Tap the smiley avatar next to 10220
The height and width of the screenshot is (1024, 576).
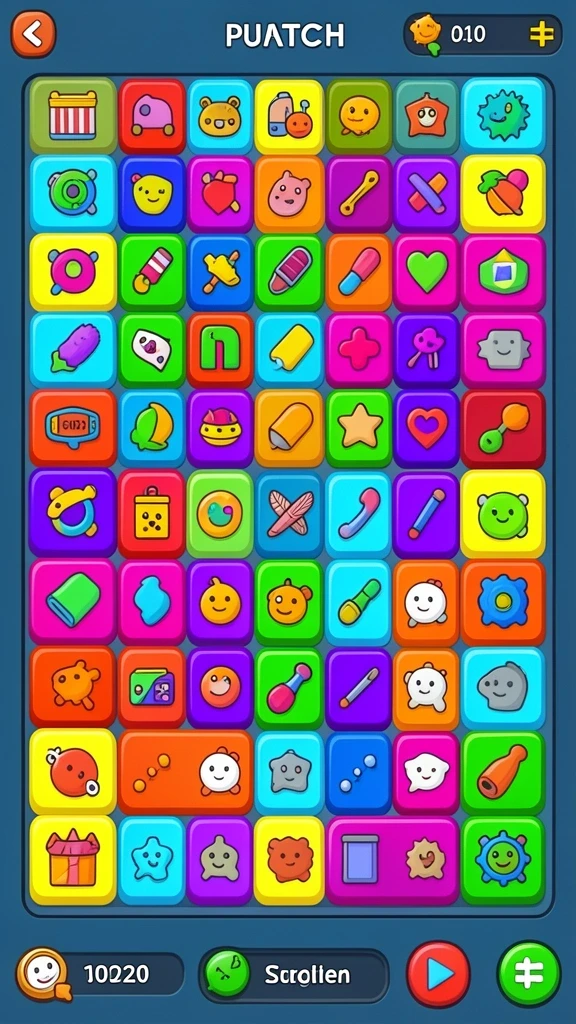[42, 974]
